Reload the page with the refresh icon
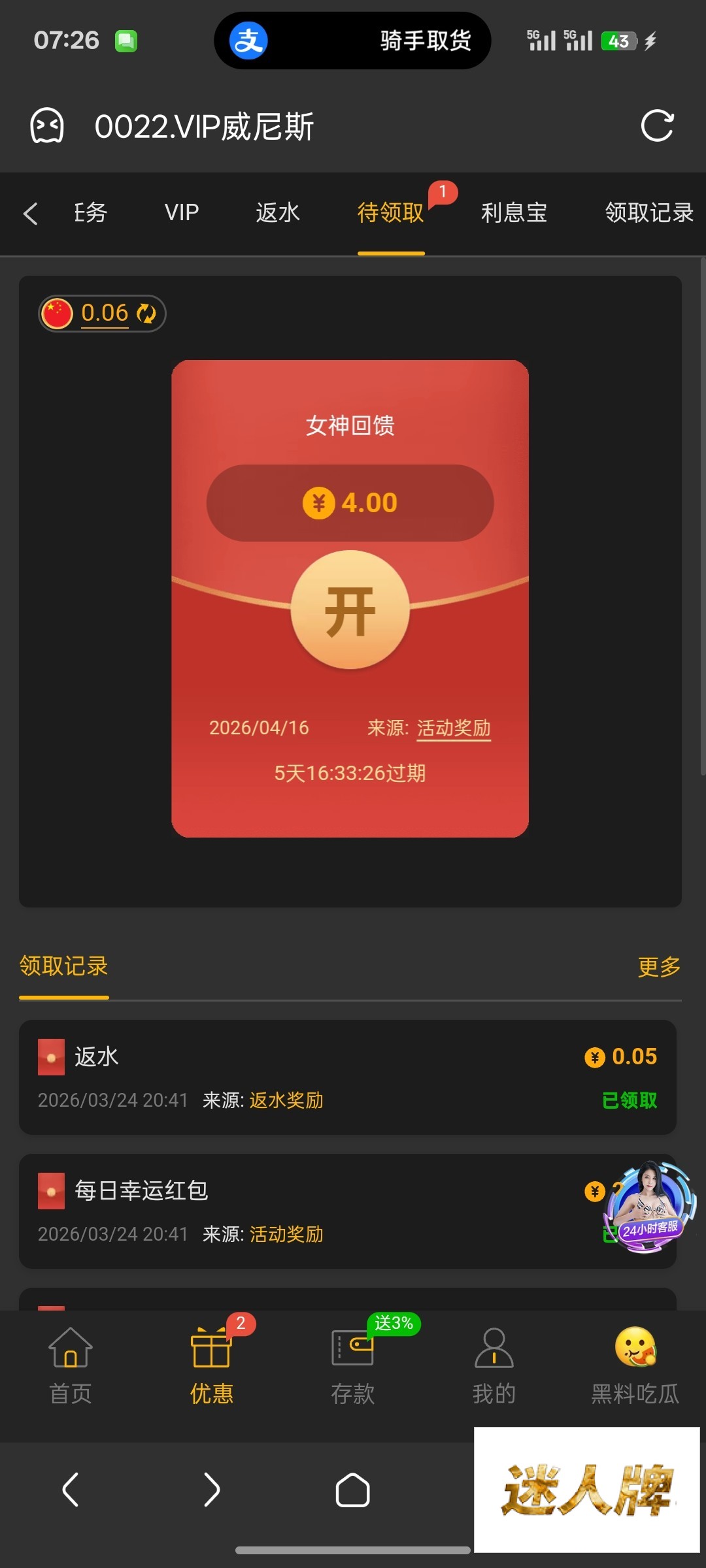The width and height of the screenshot is (706, 1568). click(657, 126)
